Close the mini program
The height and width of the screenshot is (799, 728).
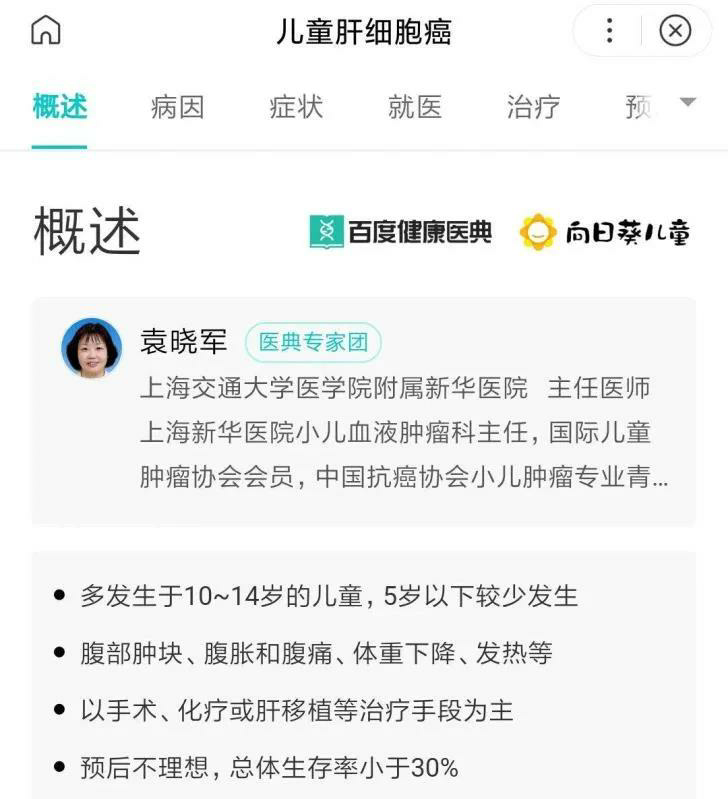(x=675, y=31)
